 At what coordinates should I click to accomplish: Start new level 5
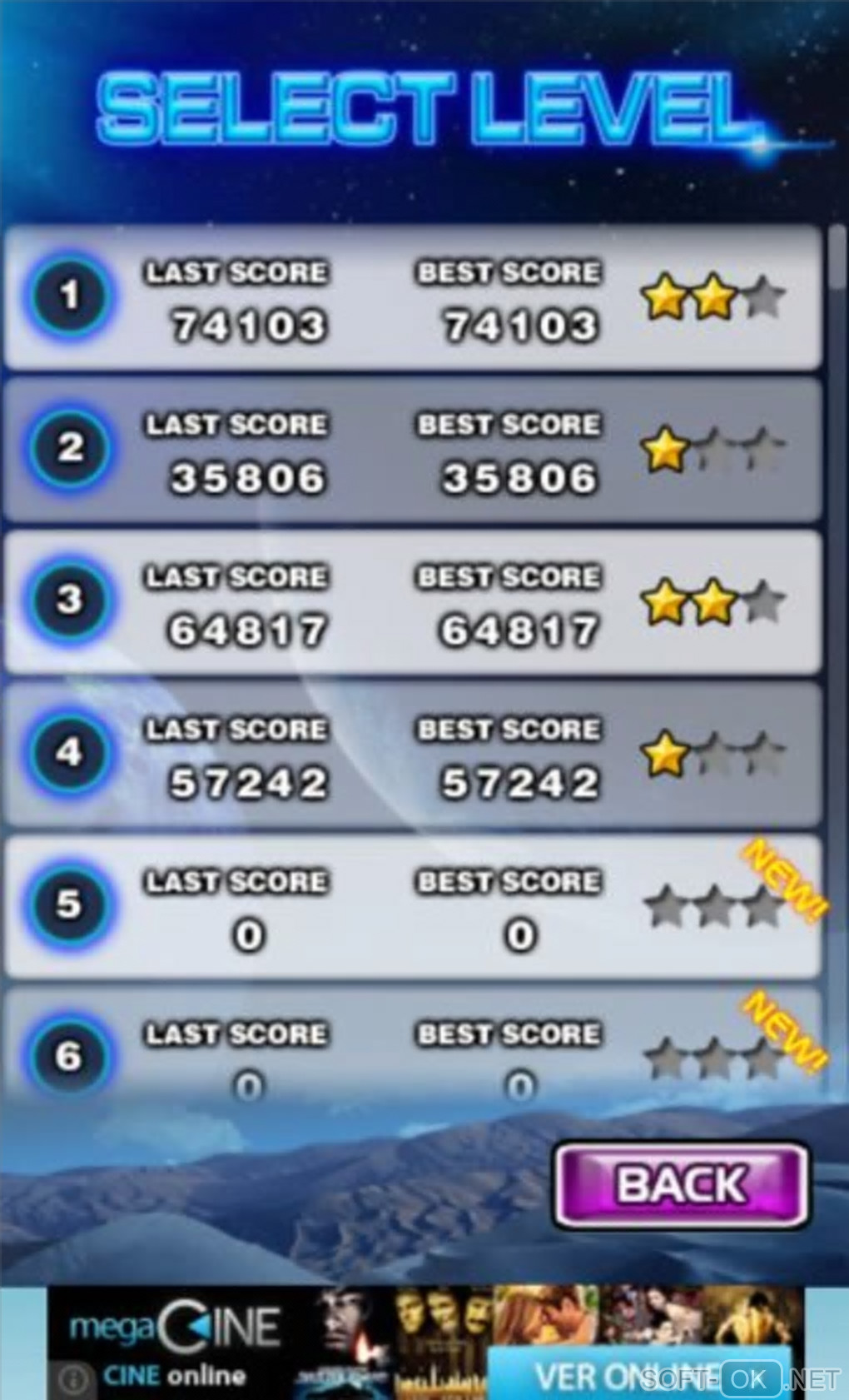pos(412,907)
